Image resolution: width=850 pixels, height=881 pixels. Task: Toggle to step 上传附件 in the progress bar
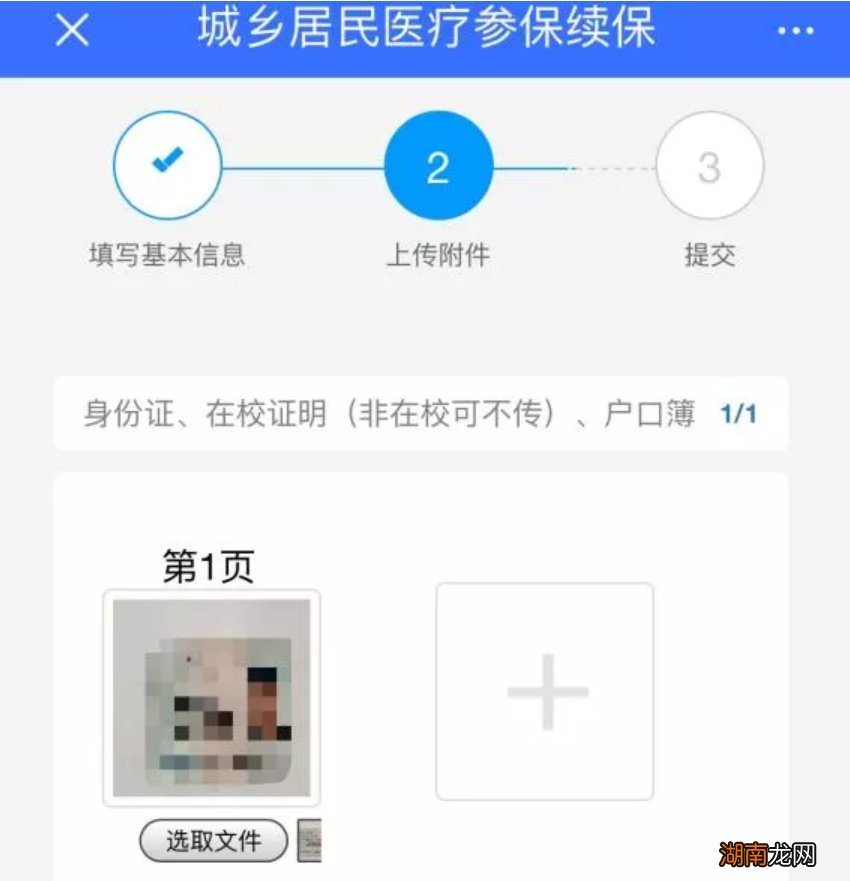pos(437,165)
